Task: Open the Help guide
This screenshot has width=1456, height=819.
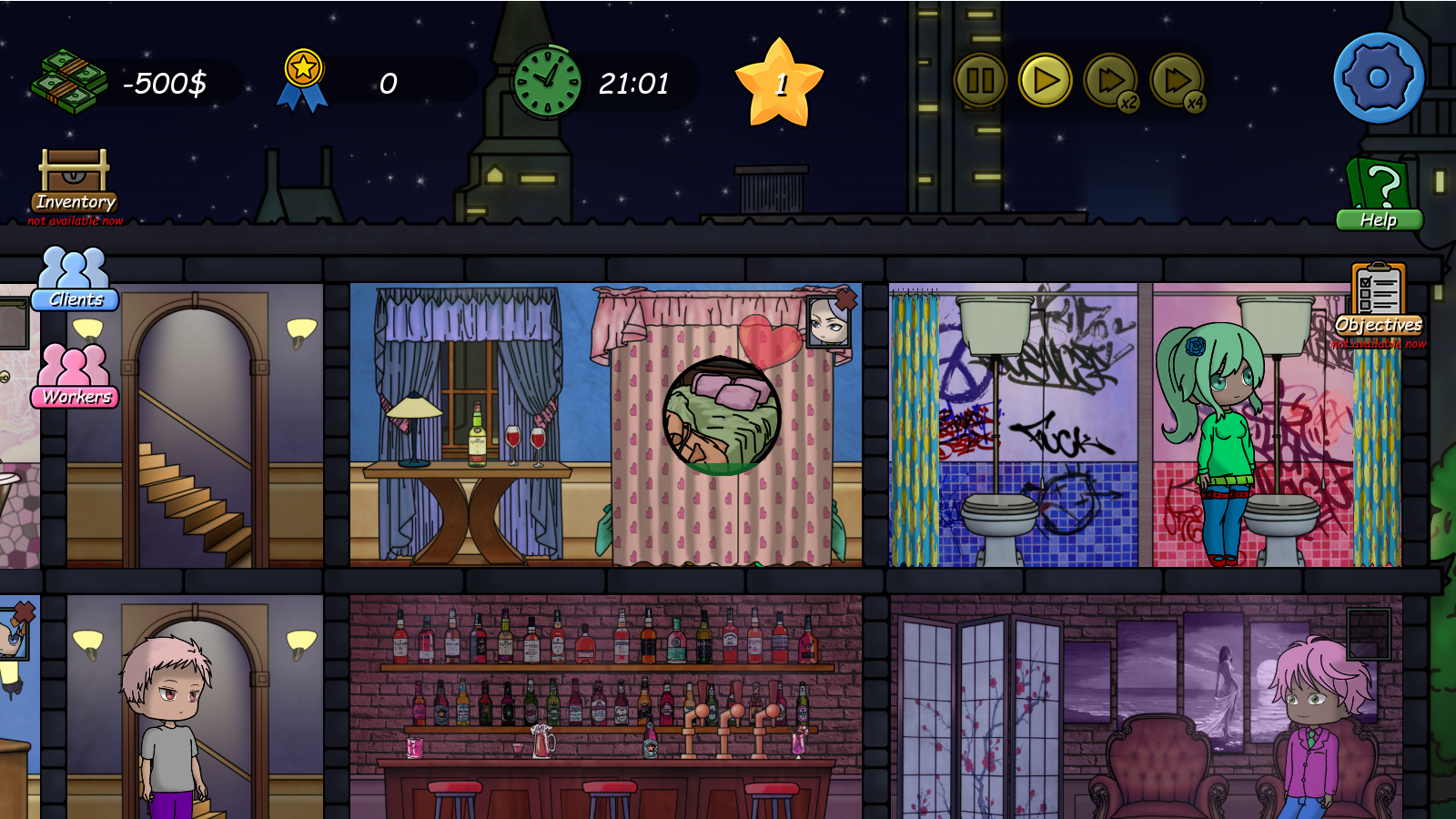Action: pos(1379,194)
